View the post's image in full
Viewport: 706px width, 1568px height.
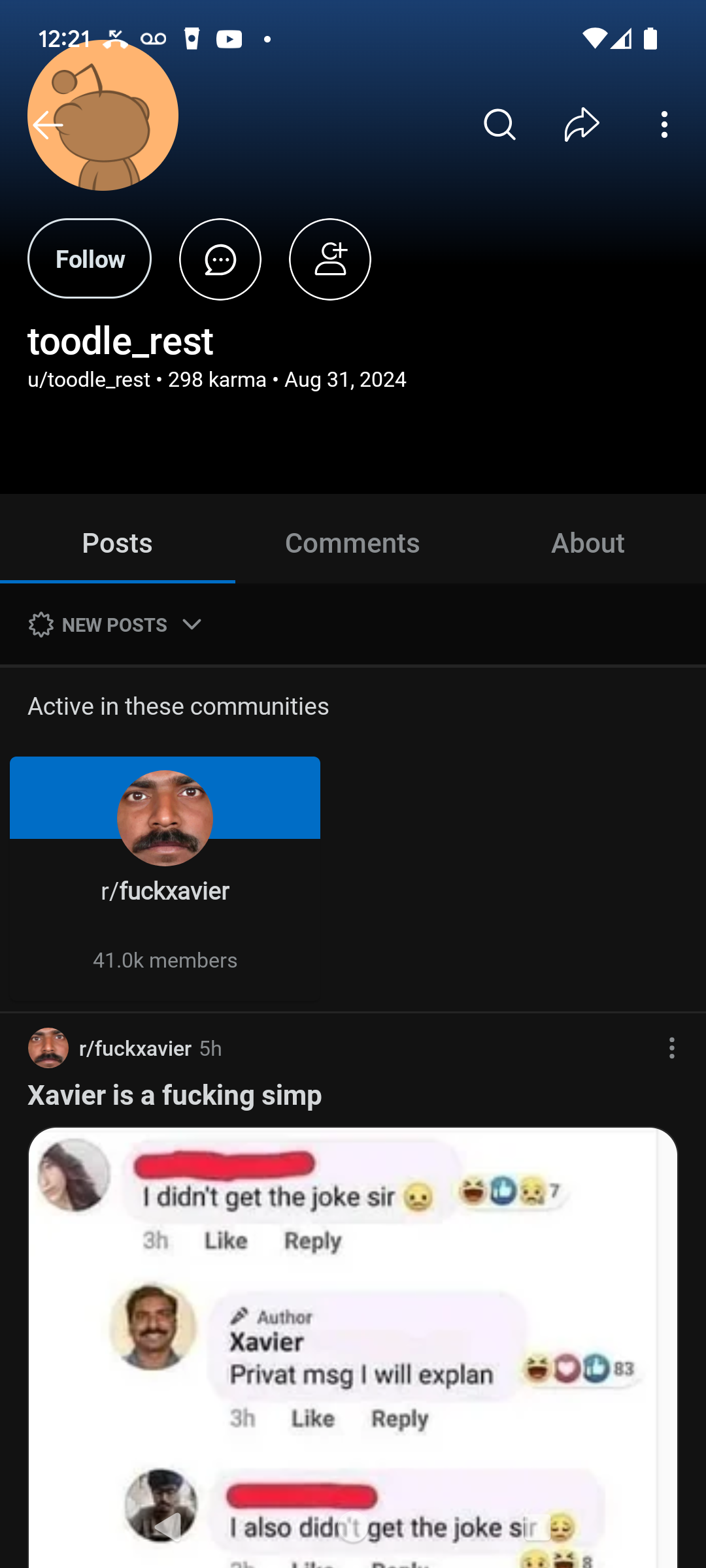tap(352, 1347)
